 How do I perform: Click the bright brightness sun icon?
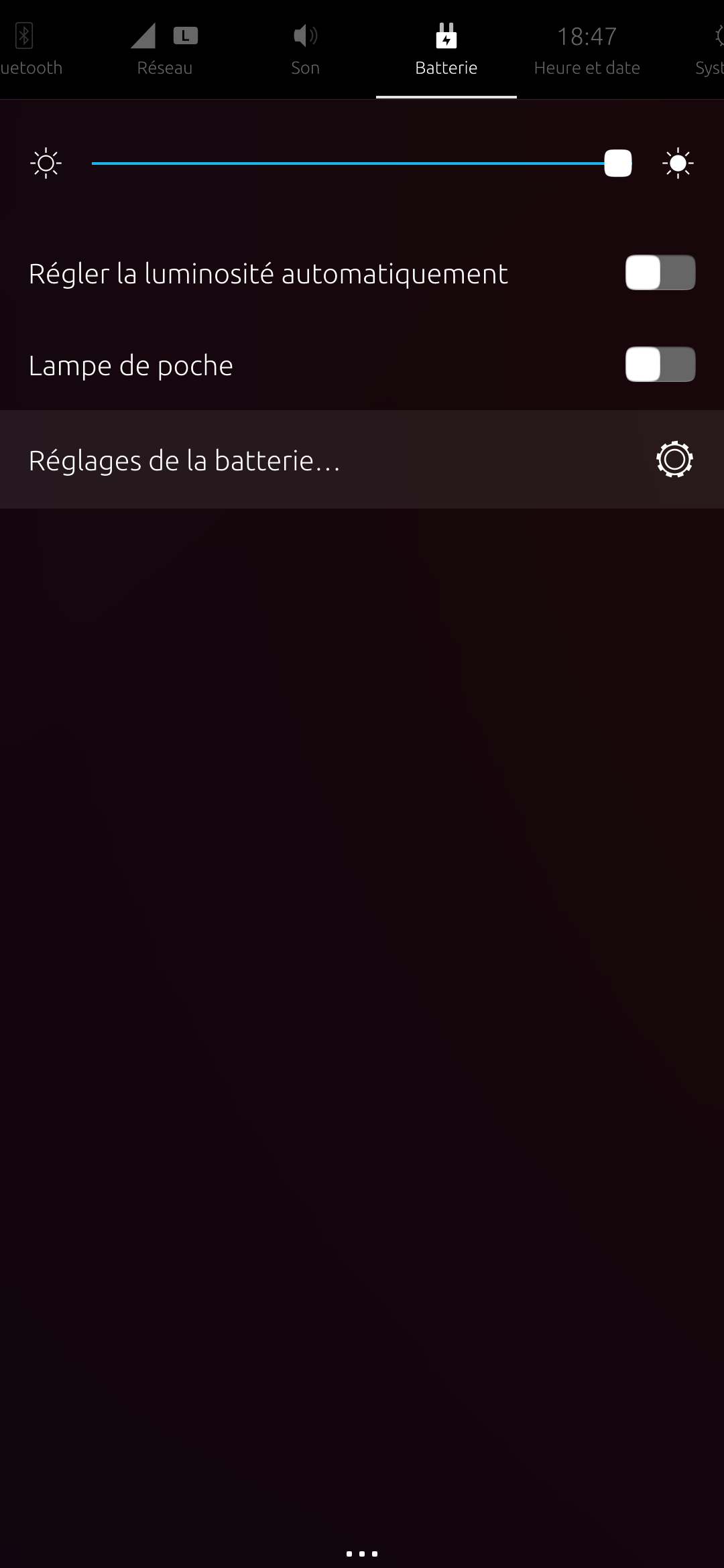(x=677, y=162)
